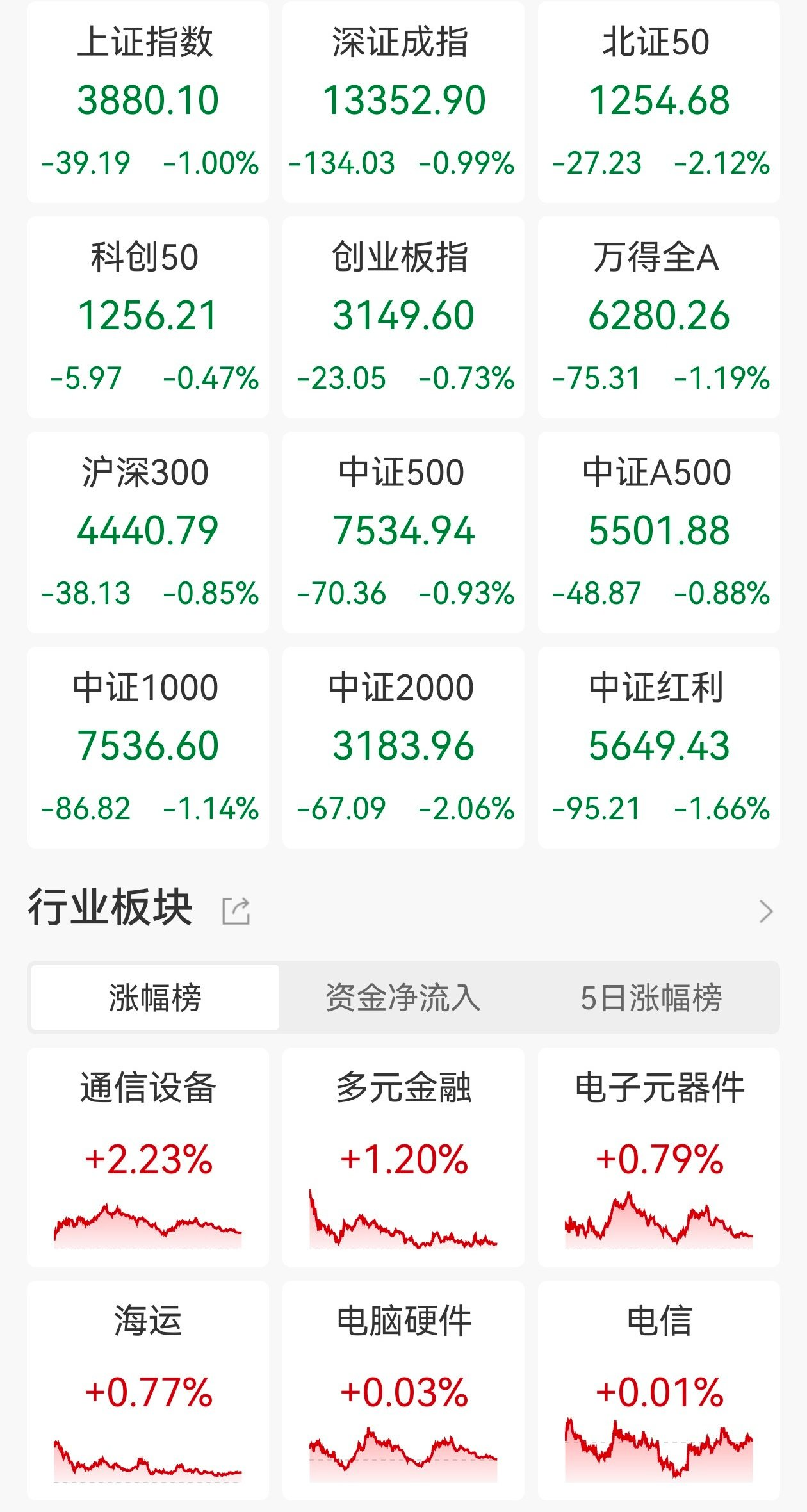Screen dimensions: 807x1512
Task: Open the 上证指数 index card
Action: (147, 102)
